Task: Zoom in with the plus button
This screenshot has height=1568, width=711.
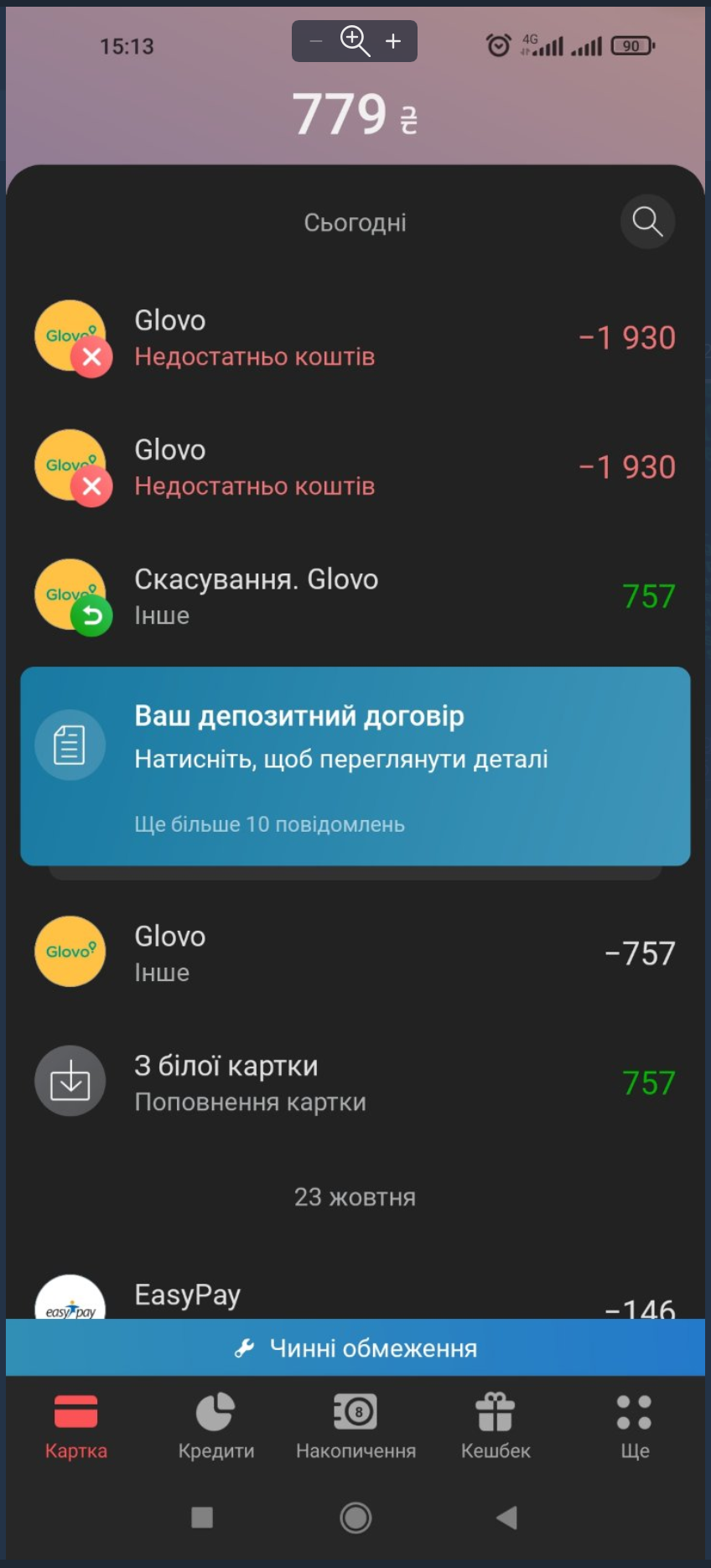Action: coord(393,41)
